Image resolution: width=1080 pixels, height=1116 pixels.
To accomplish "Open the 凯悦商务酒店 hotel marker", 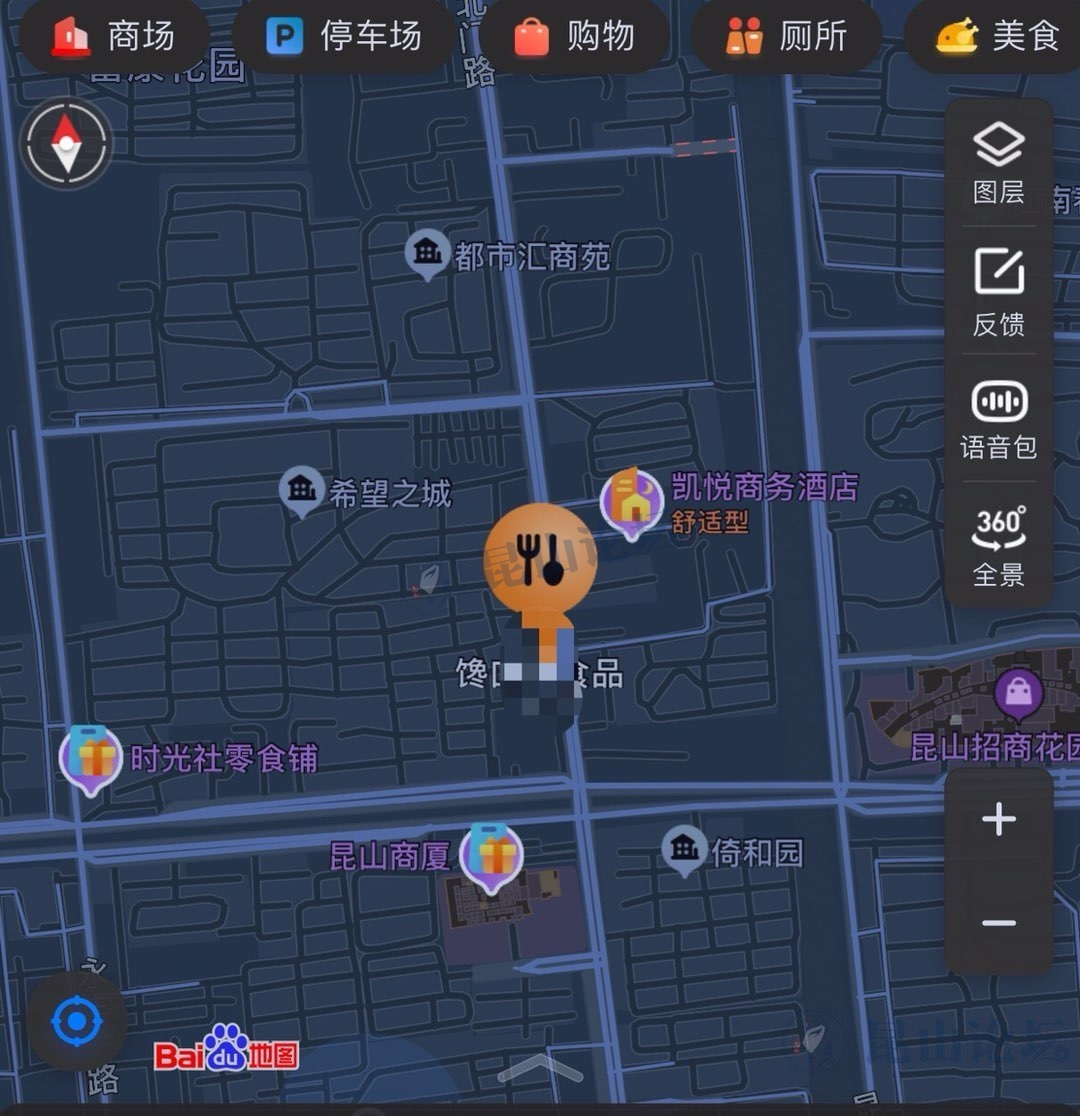I will pos(632,501).
